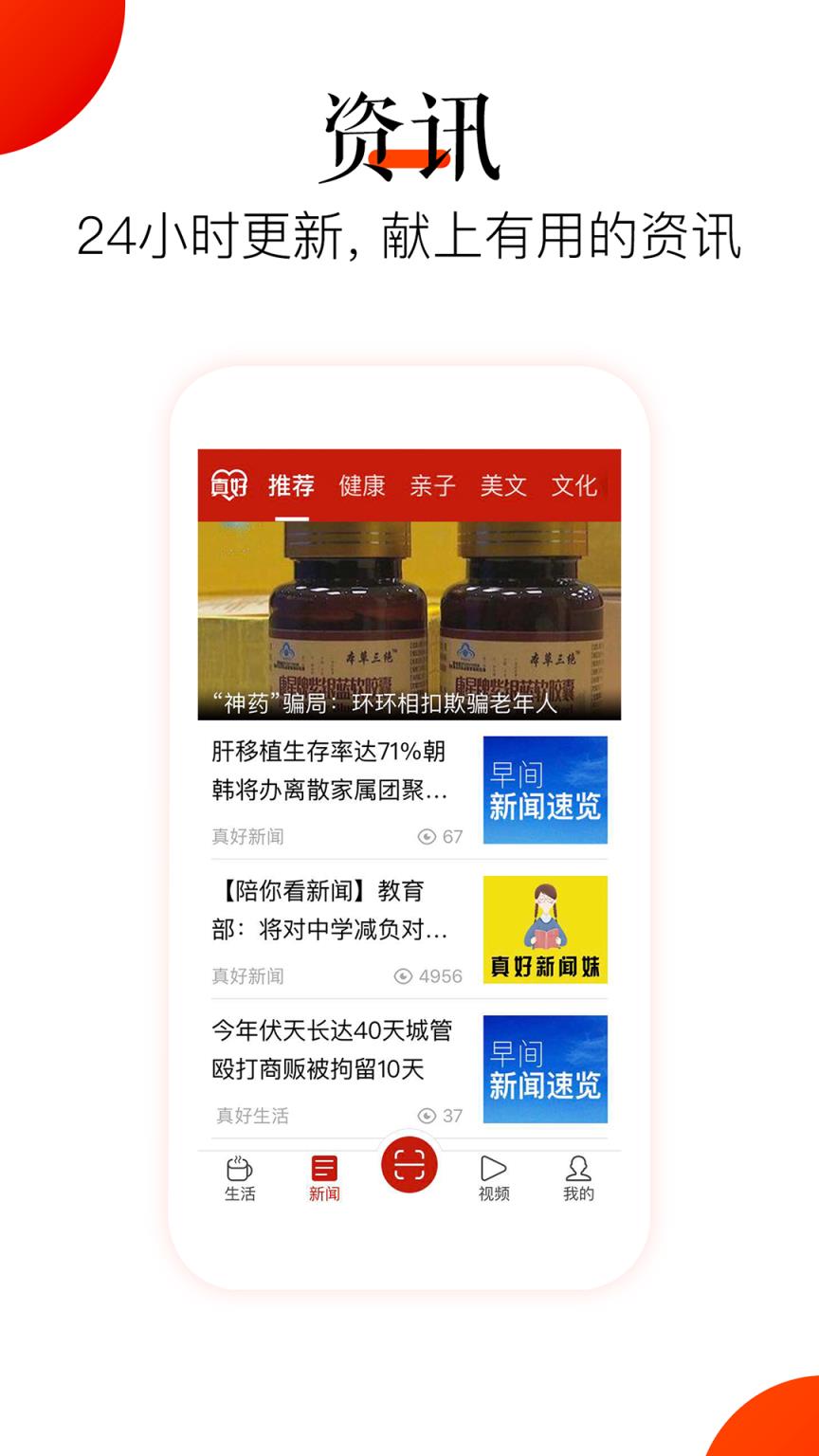Switch to the 亲子 tab

pos(433,486)
